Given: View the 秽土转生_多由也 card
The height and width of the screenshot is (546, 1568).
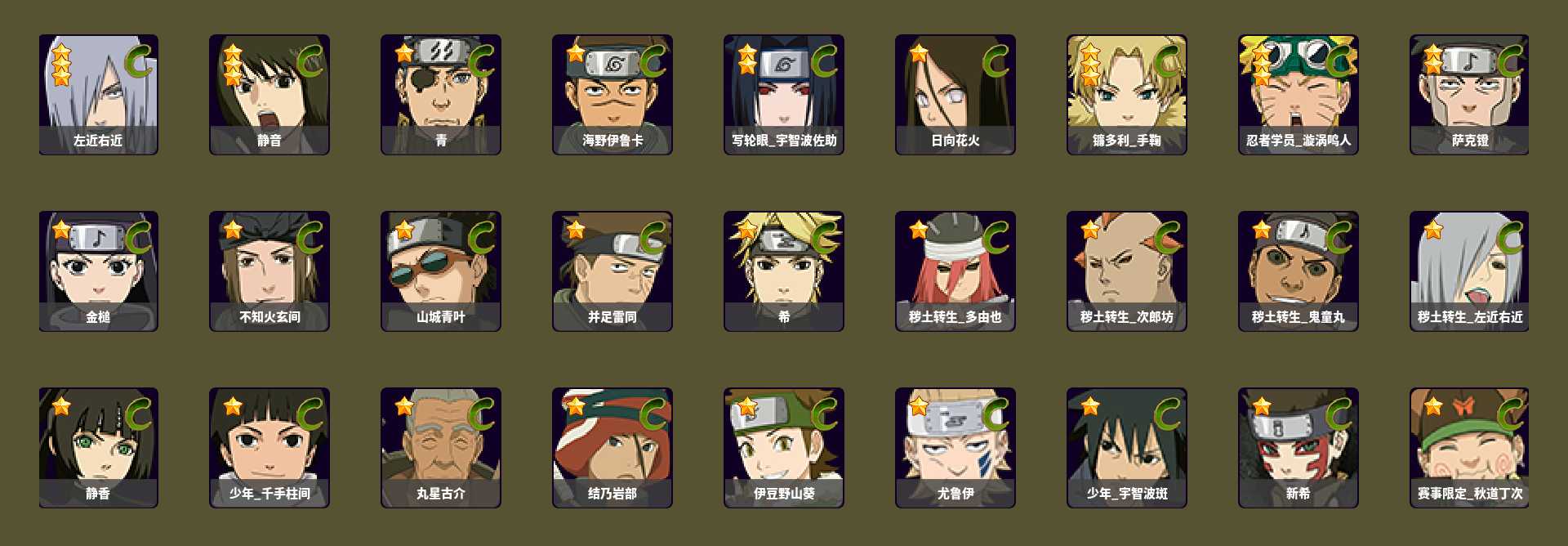Looking at the screenshot, I should click(x=955, y=271).
